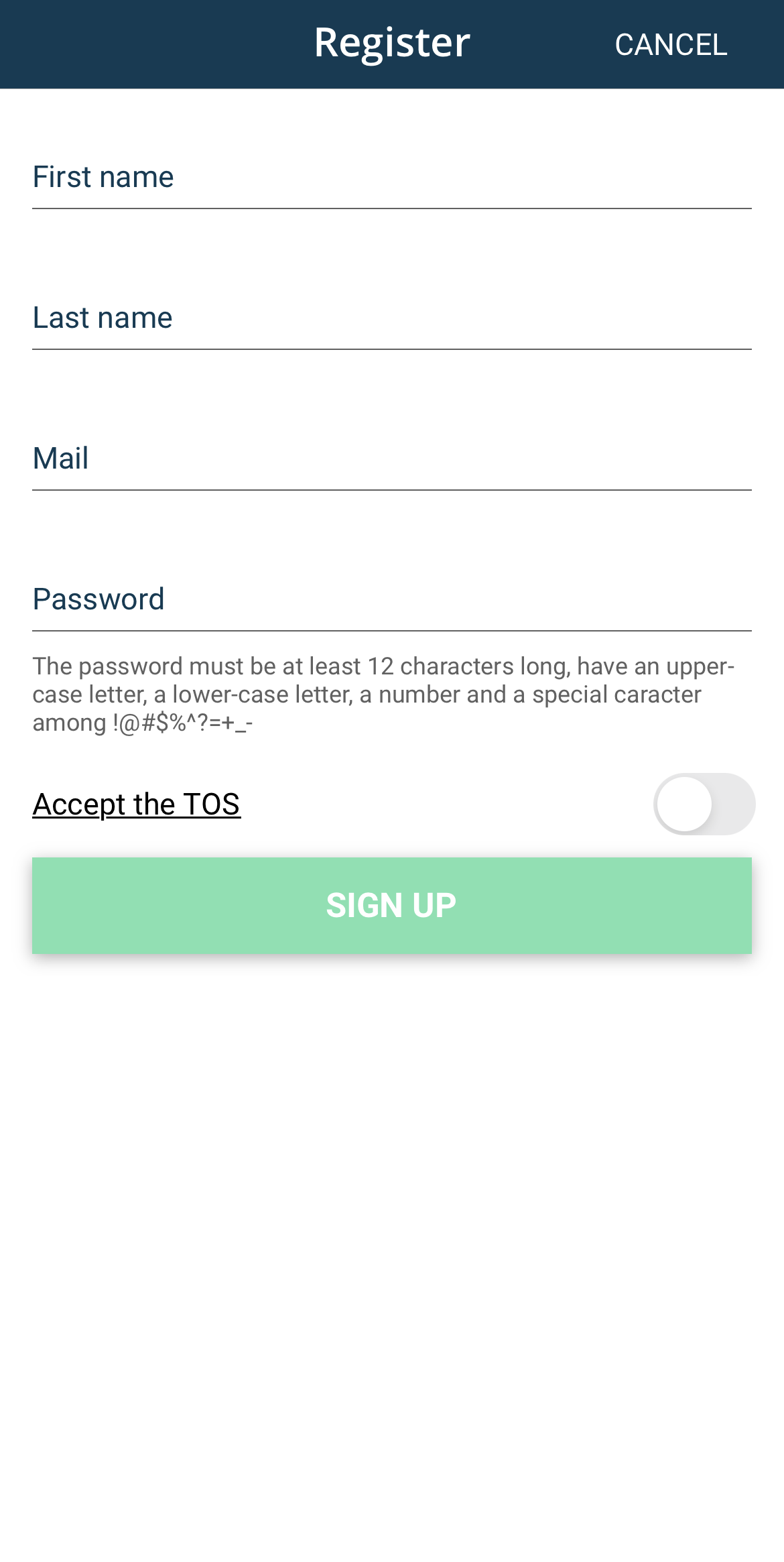
Task: Open the Accept the TOS link
Action: click(x=136, y=804)
